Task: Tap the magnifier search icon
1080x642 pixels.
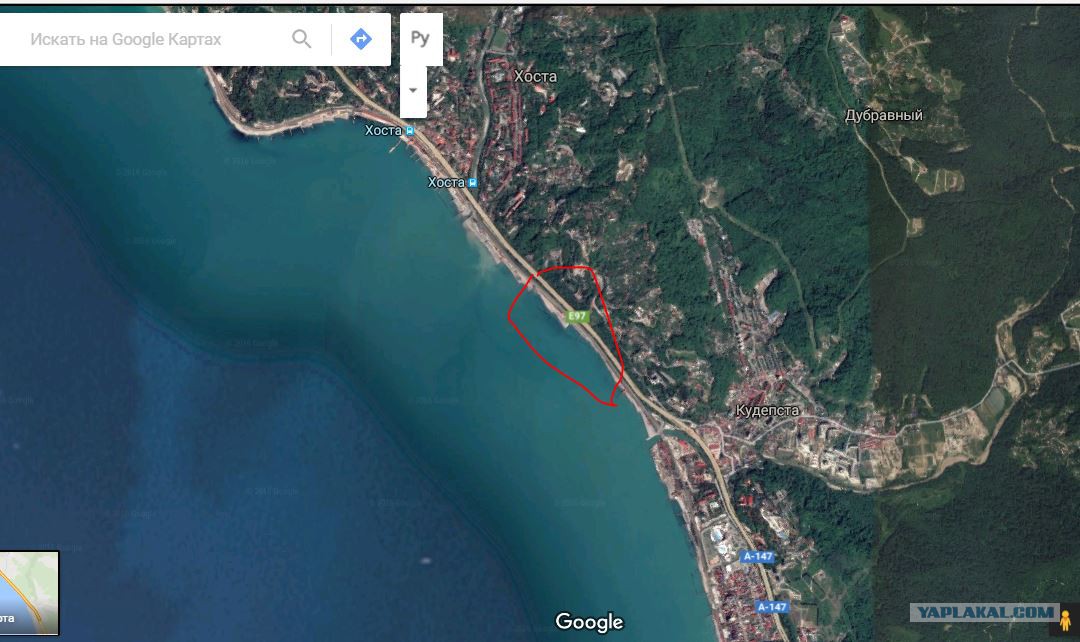Action: pos(301,39)
